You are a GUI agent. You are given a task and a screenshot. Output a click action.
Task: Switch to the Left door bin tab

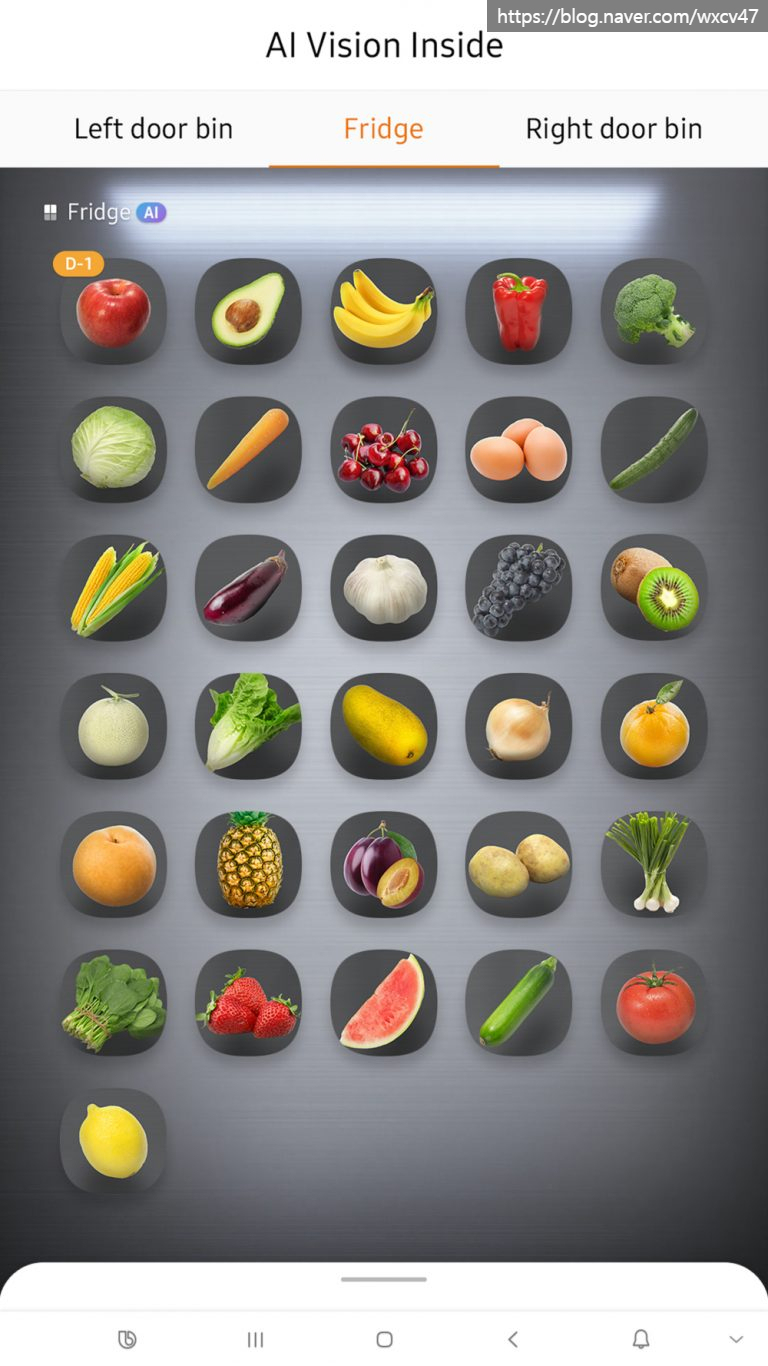[x=153, y=129]
